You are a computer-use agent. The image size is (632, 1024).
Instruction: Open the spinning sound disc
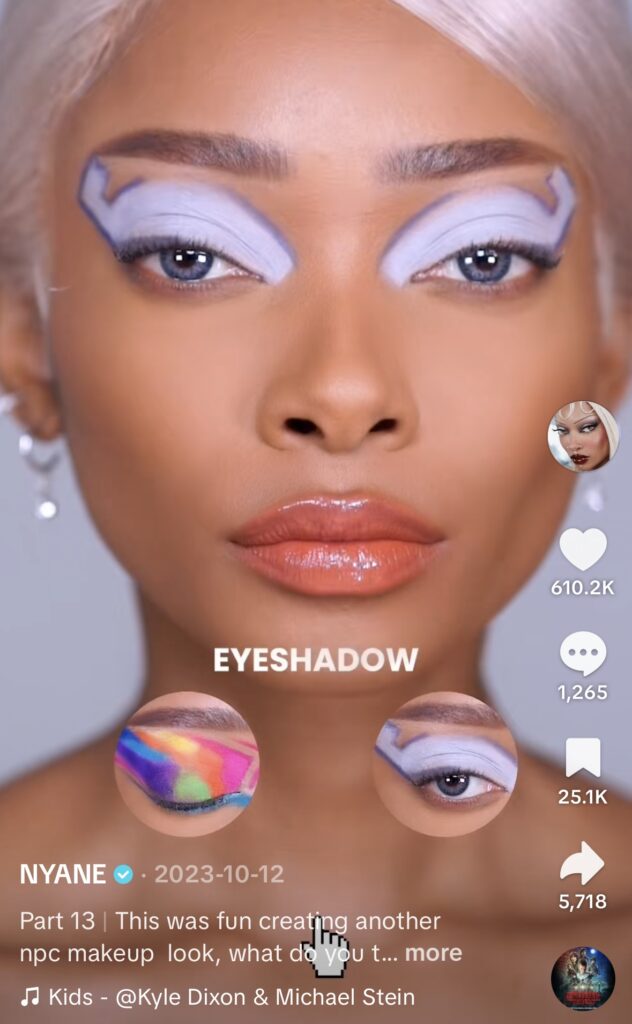click(x=583, y=978)
